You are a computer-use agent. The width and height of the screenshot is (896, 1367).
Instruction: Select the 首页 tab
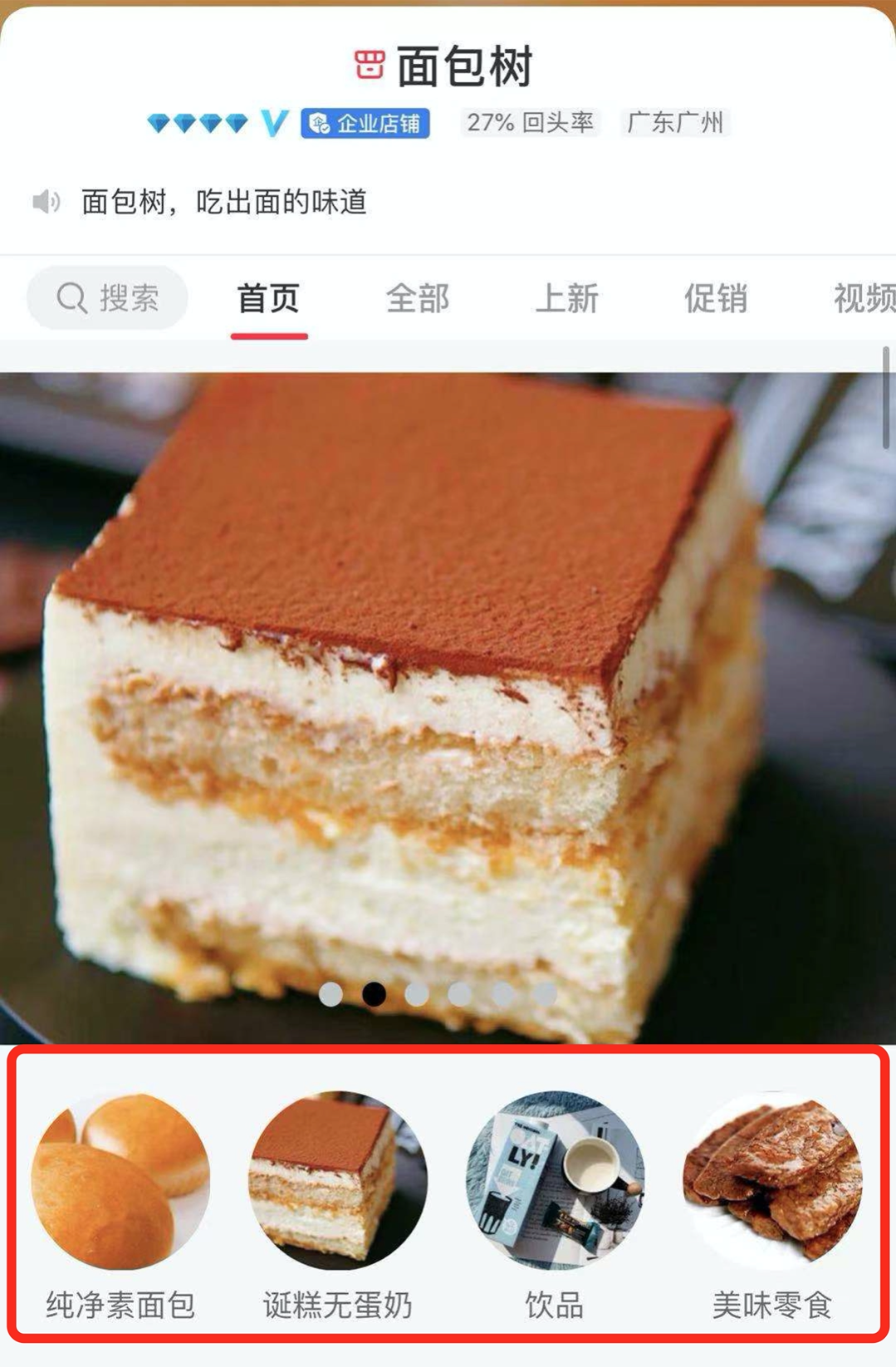pos(268,298)
